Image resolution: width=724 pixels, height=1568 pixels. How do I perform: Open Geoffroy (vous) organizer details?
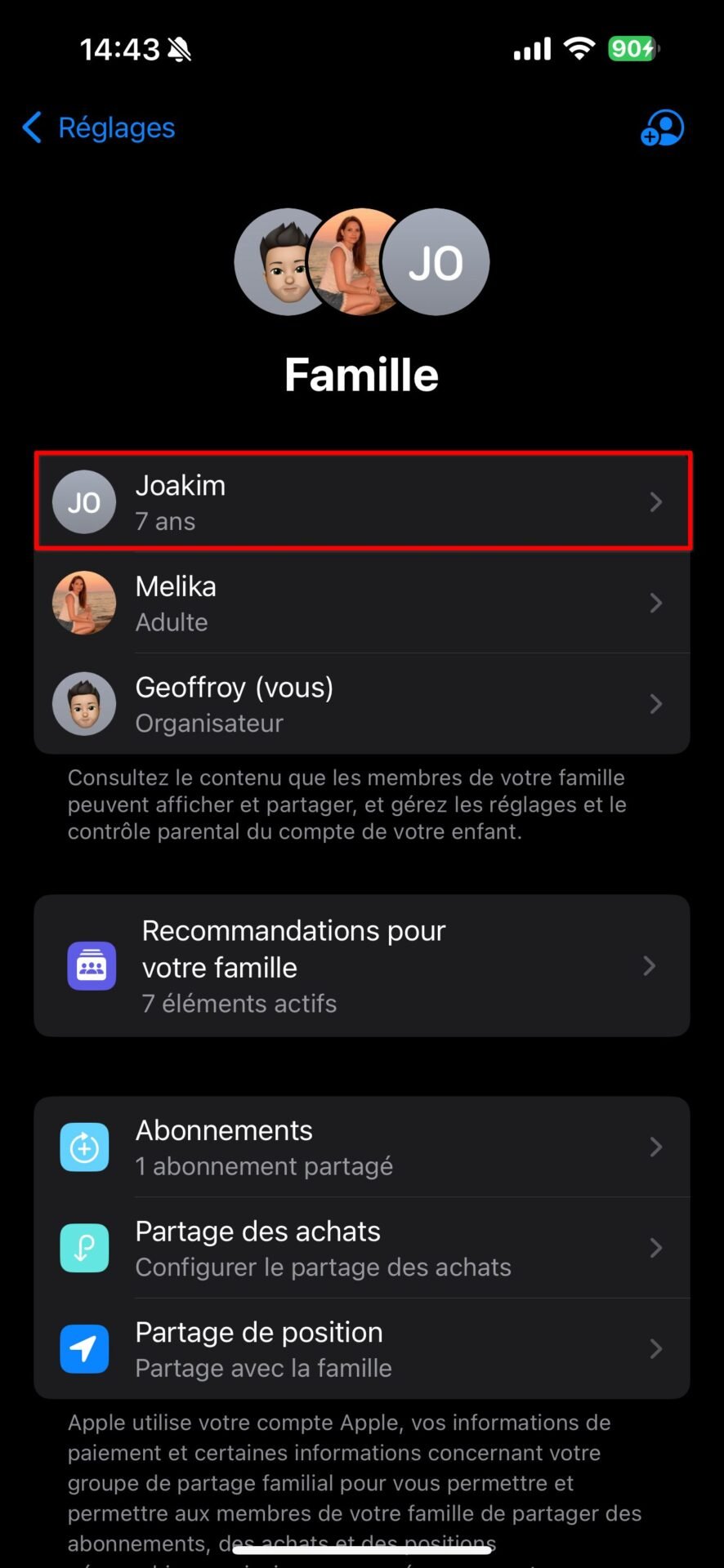coord(362,703)
